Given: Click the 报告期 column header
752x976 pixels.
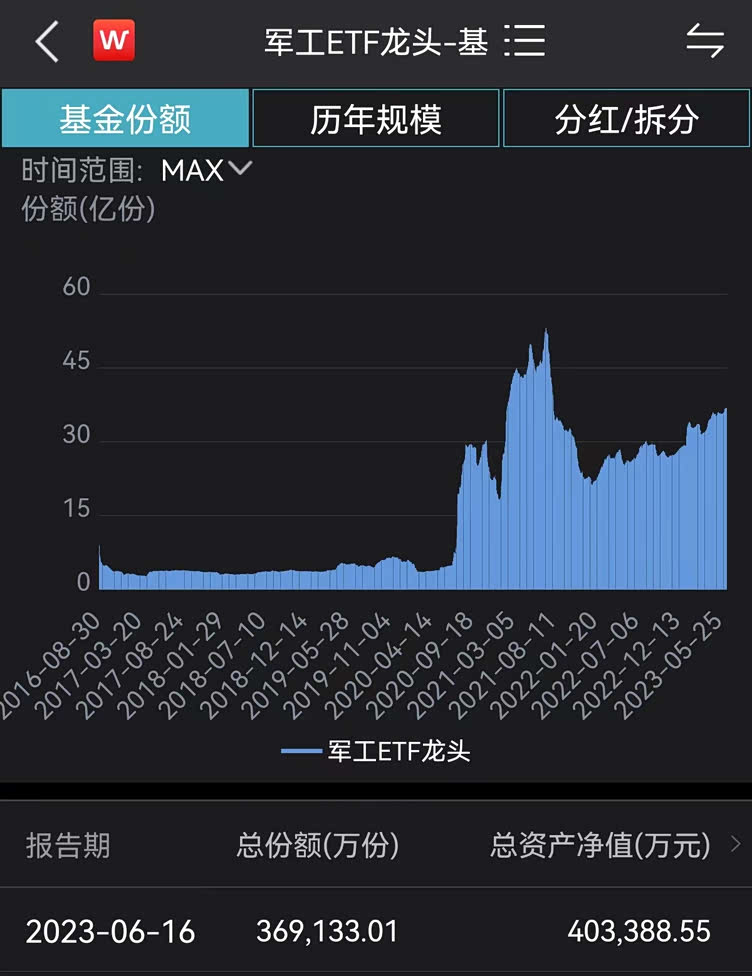Looking at the screenshot, I should pyautogui.click(x=72, y=846).
